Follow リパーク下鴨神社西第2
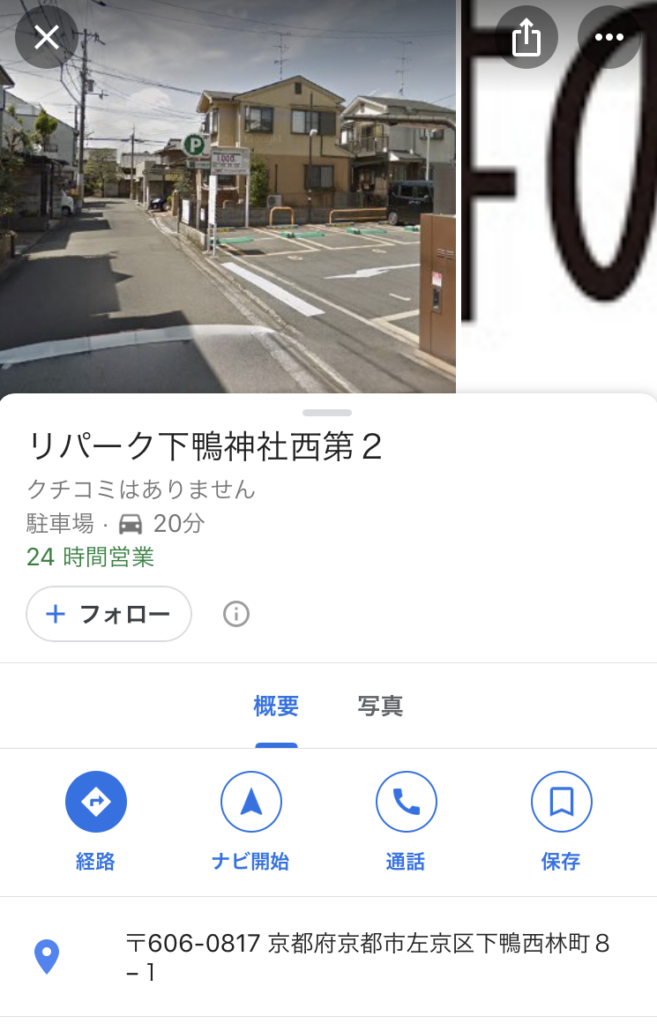This screenshot has height=1024, width=657. [109, 614]
